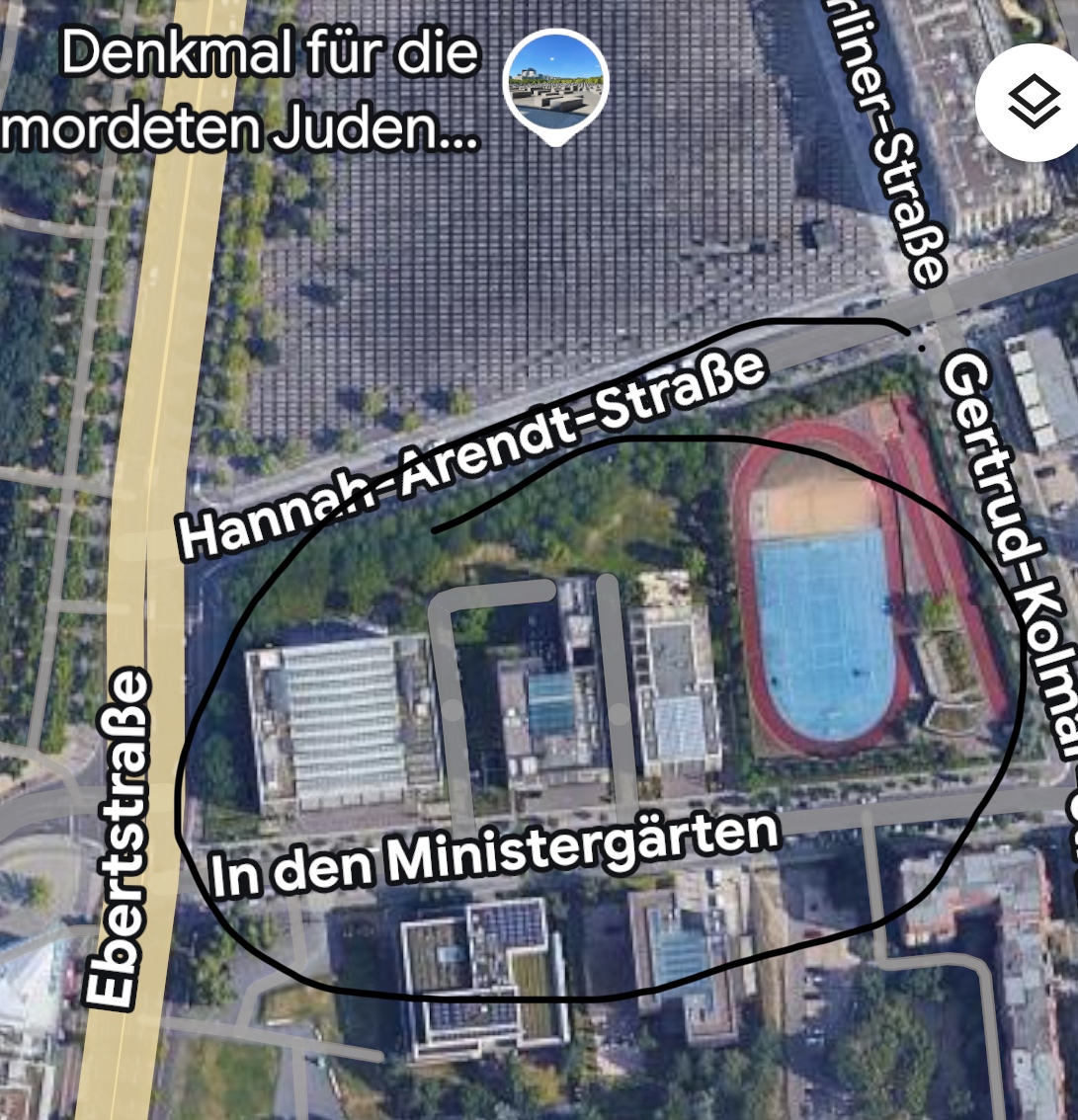Image resolution: width=1078 pixels, height=1120 pixels.
Task: Open the Denkmal für die ermordeten Juden marker
Action: point(554,83)
